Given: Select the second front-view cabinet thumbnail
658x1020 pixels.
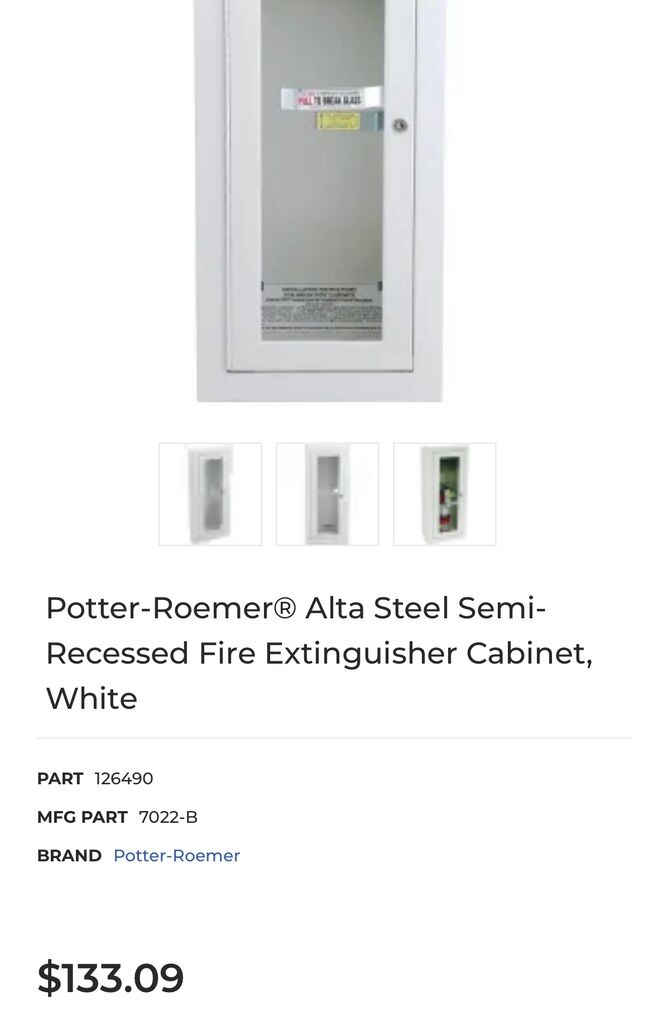Looking at the screenshot, I should [x=327, y=494].
